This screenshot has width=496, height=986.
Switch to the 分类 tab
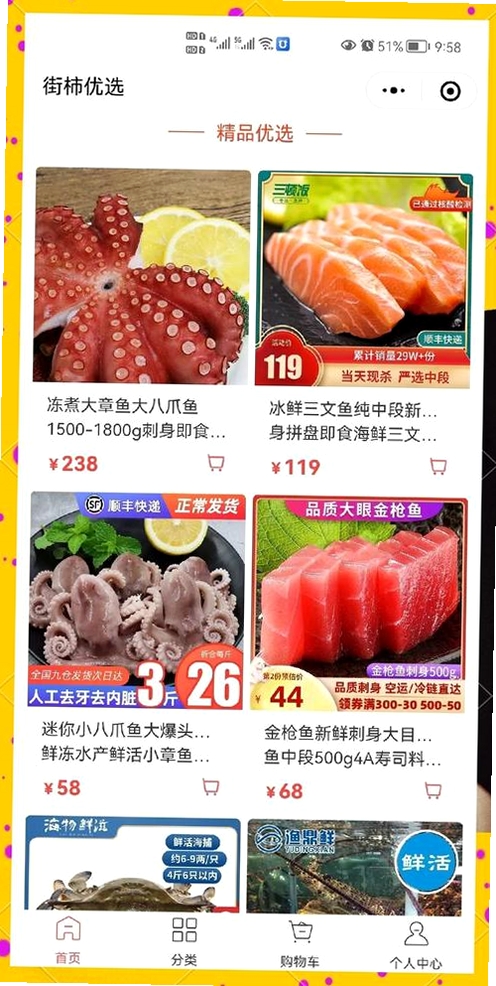[184, 941]
